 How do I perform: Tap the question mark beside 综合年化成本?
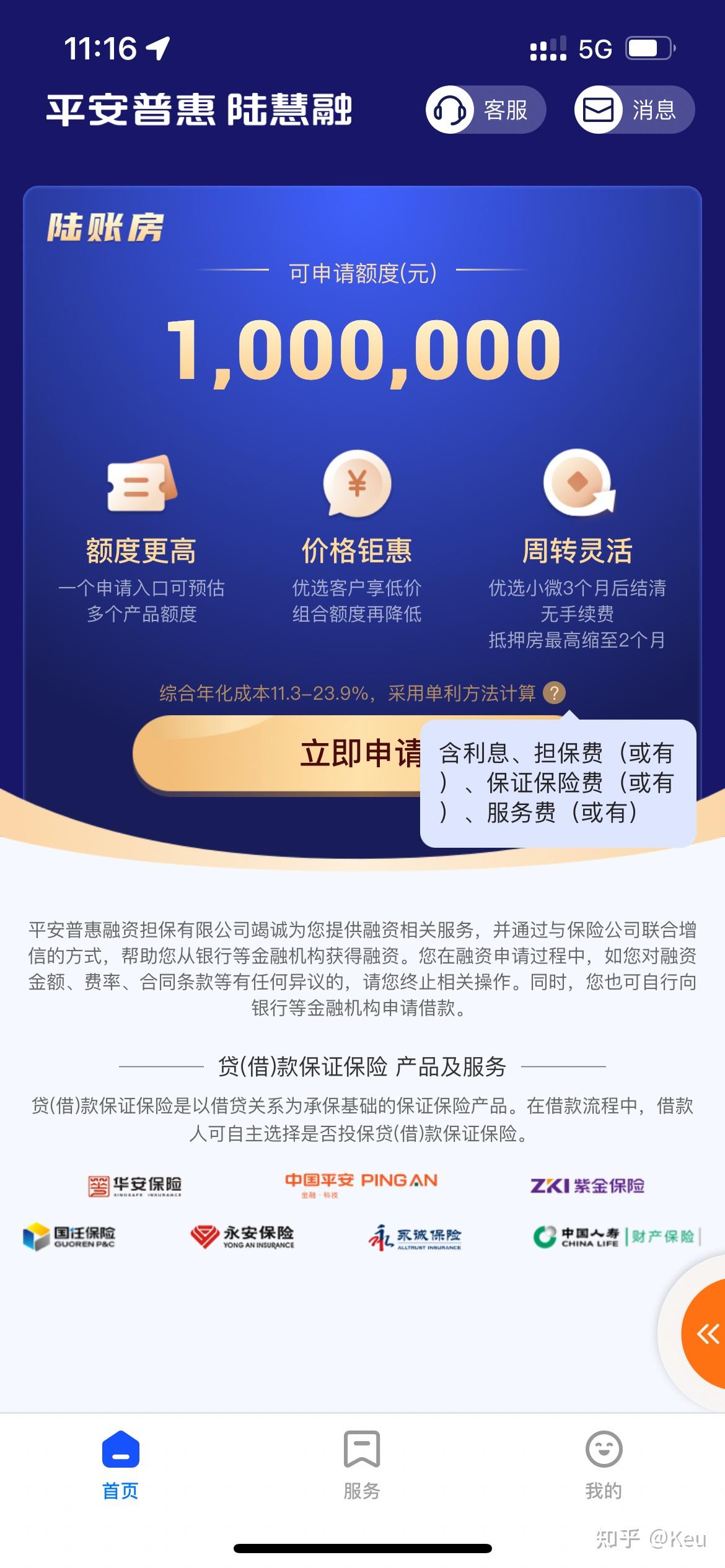tap(554, 692)
